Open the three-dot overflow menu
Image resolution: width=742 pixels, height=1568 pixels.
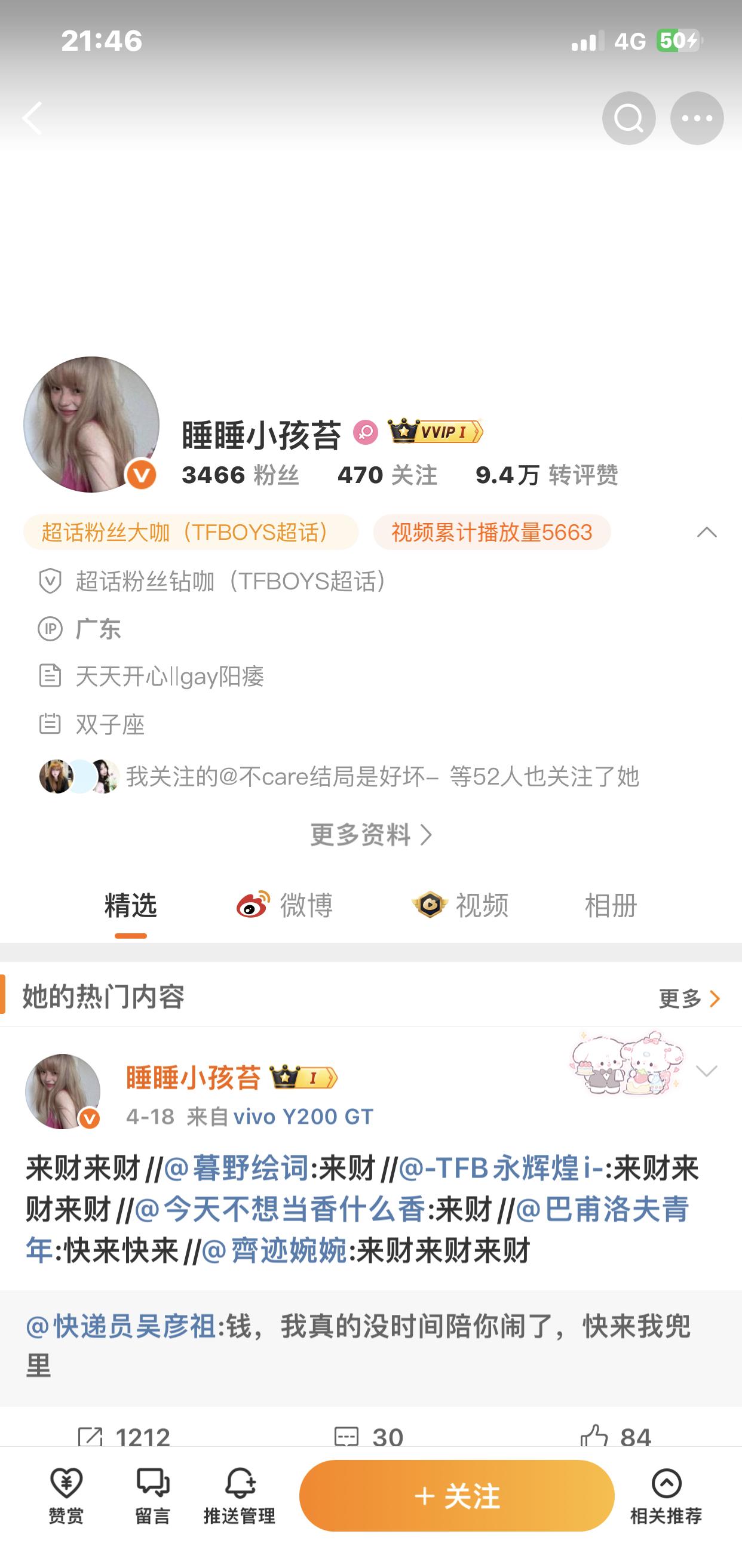pyautogui.click(x=697, y=118)
